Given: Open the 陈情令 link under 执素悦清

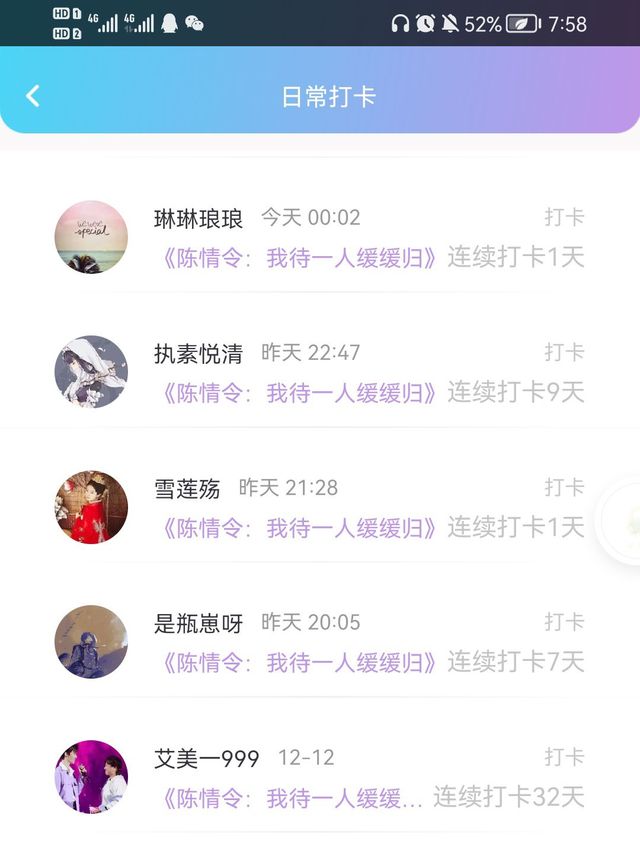Looking at the screenshot, I should (x=297, y=393).
